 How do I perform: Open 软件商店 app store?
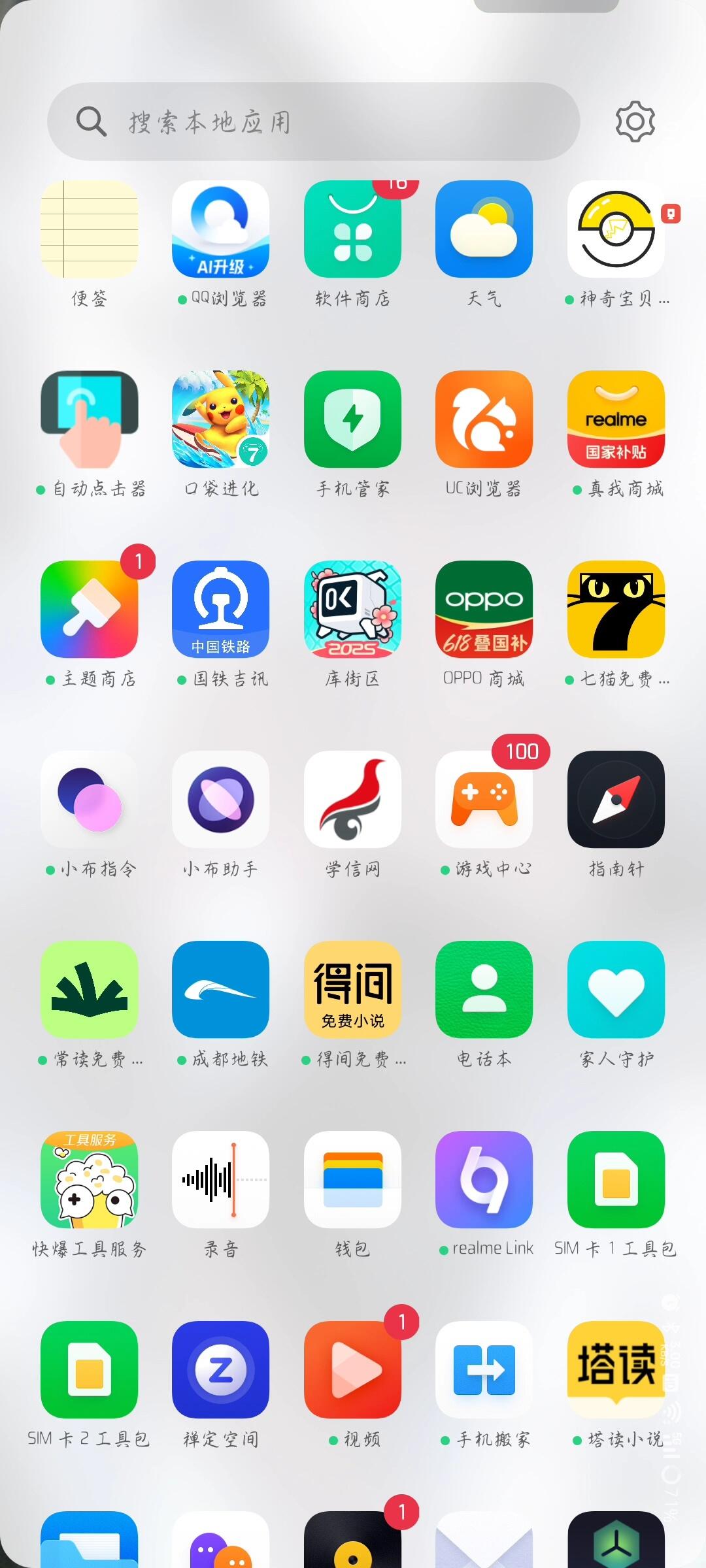click(352, 229)
